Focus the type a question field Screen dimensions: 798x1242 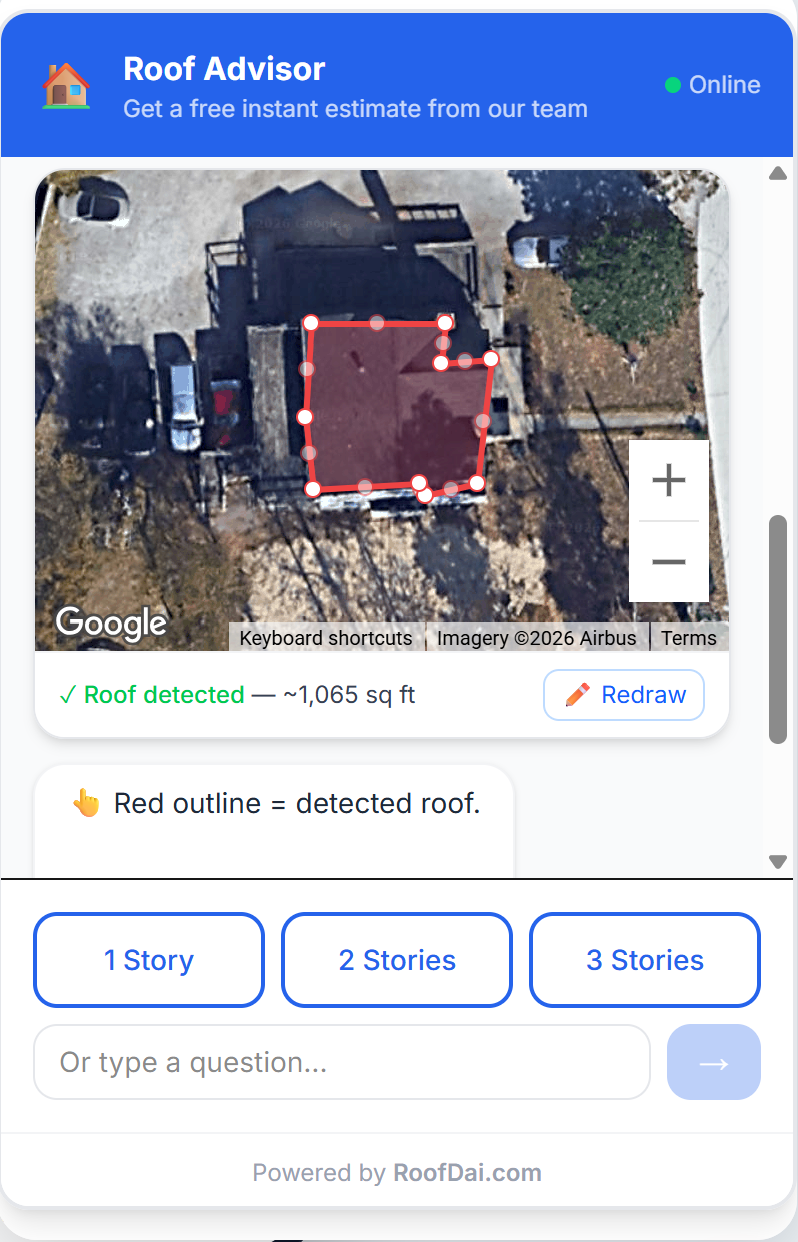point(342,1062)
